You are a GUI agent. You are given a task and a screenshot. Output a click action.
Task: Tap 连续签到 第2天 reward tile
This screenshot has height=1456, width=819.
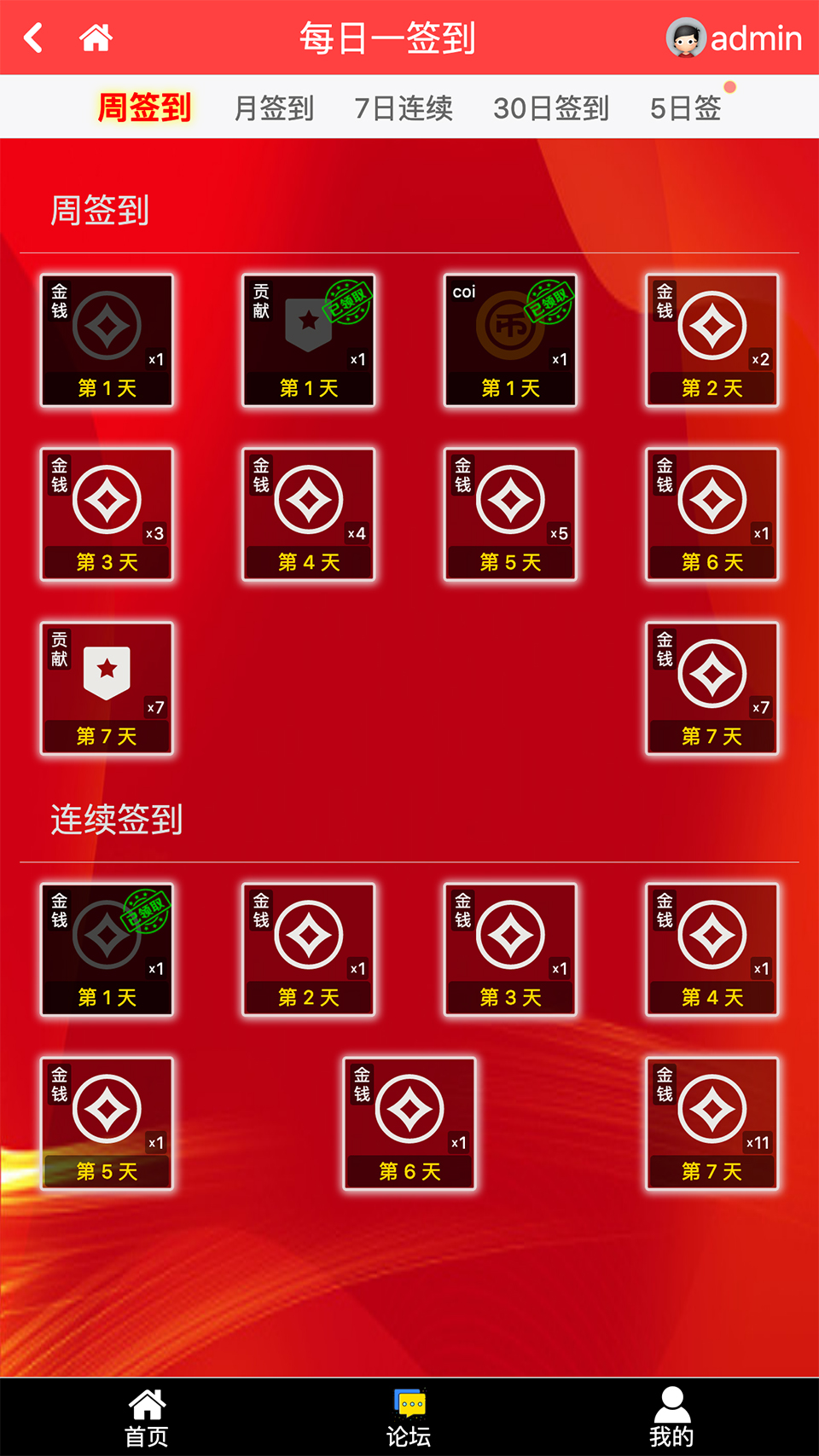click(309, 948)
